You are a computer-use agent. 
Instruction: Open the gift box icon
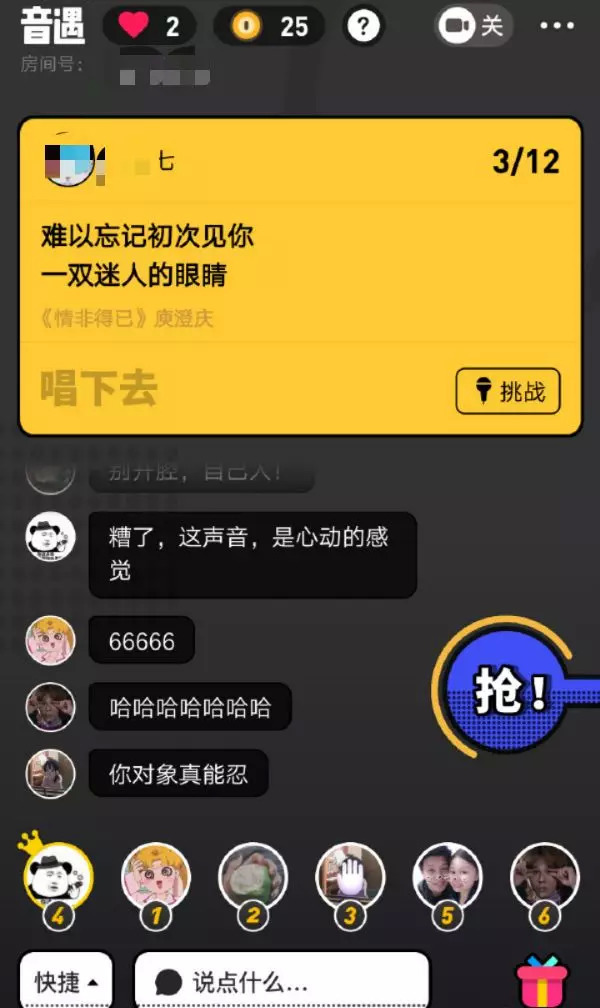(x=541, y=981)
